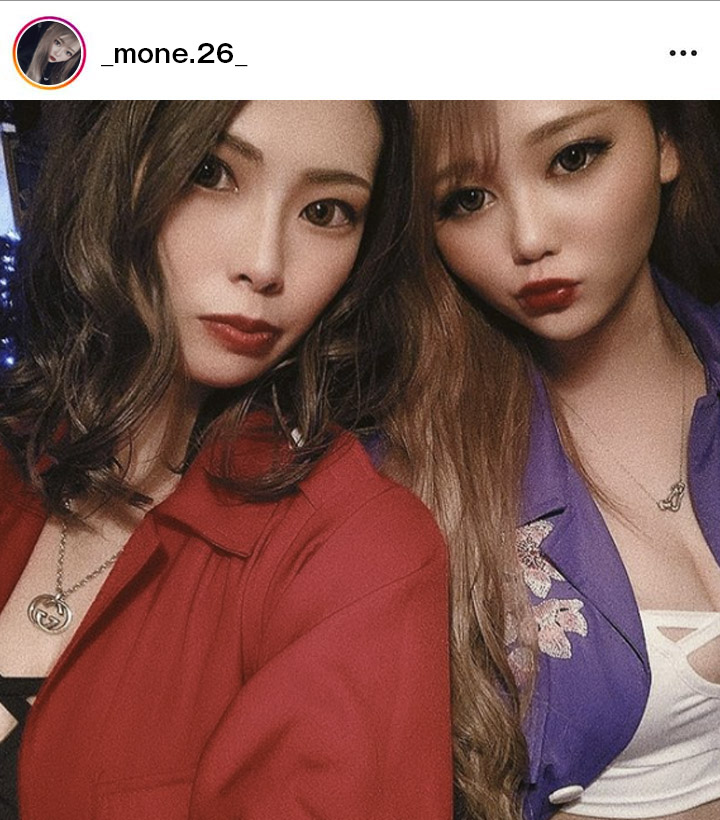Open the post's three-dot overflow menu
Viewport: 720px width, 820px height.
click(683, 54)
